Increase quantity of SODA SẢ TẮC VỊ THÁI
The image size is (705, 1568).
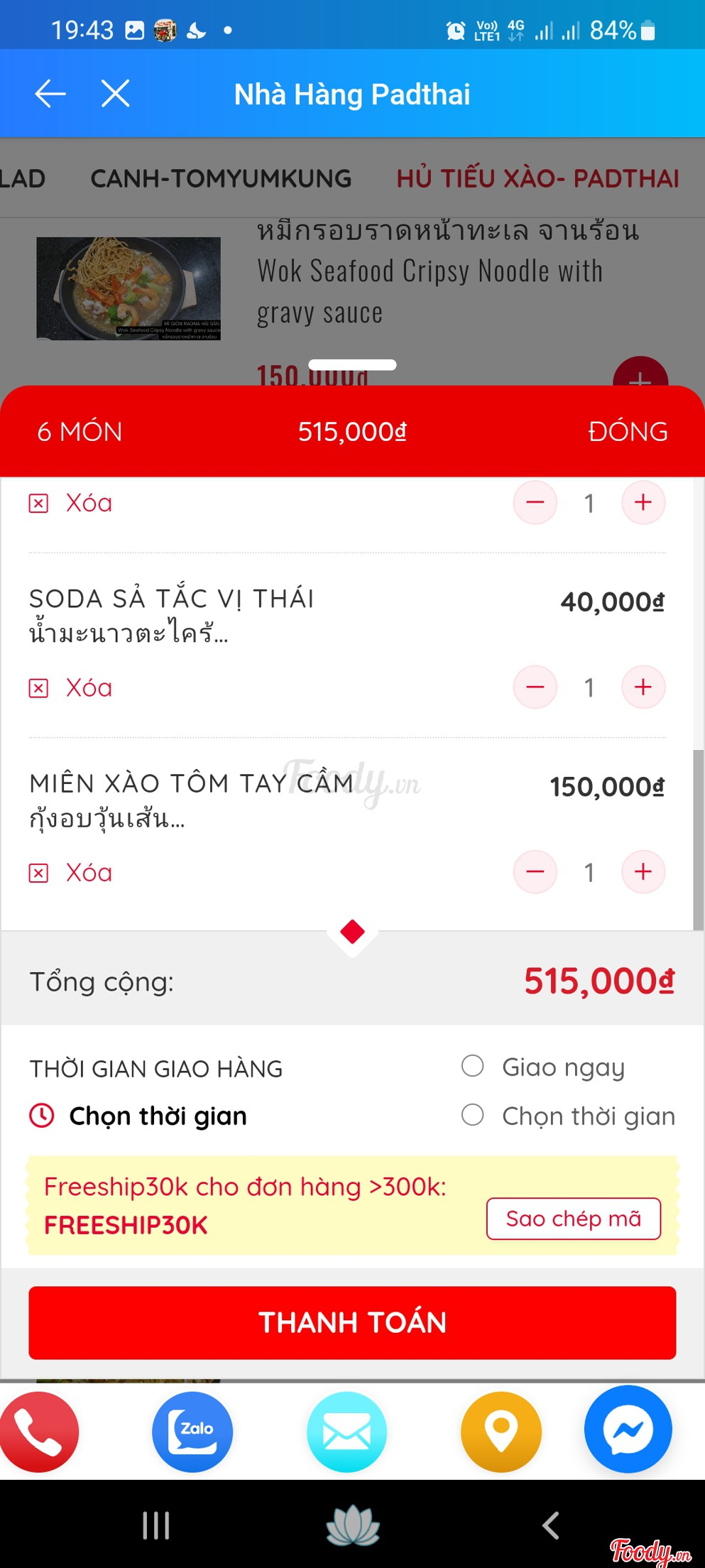[643, 687]
